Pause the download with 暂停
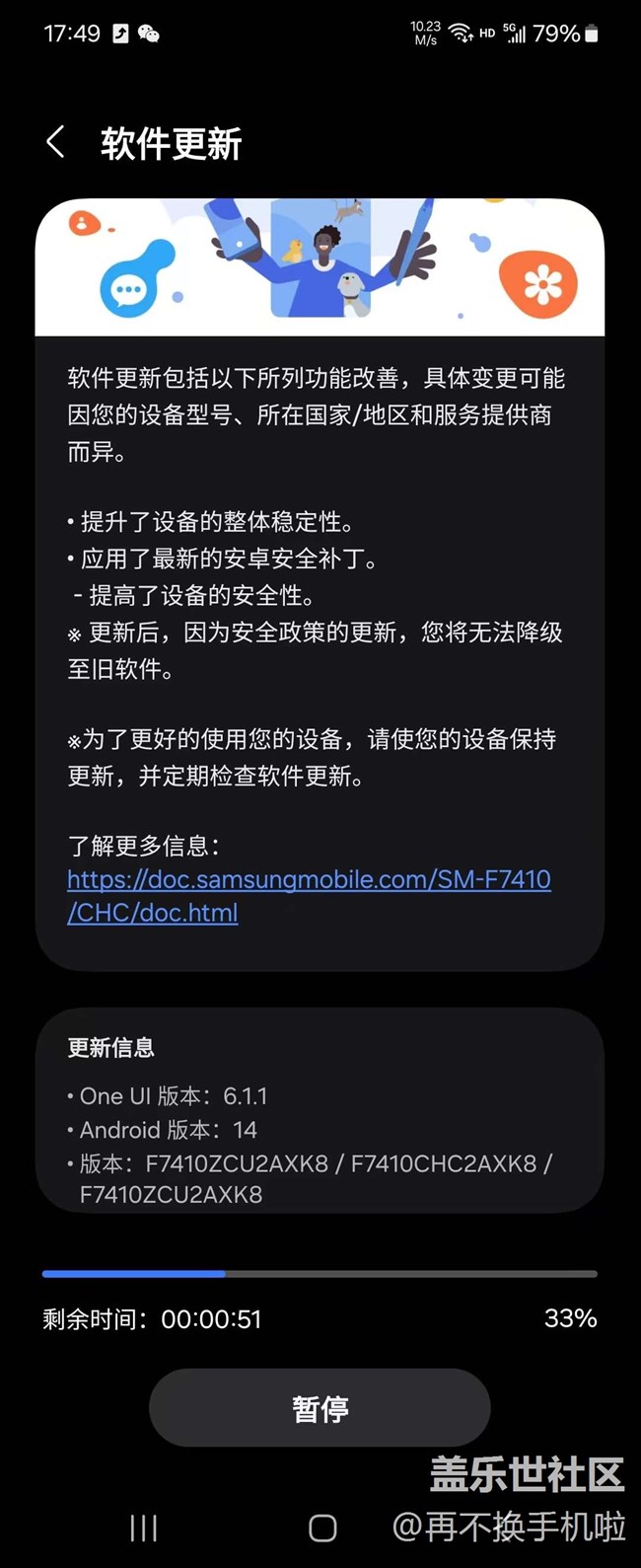 click(320, 1408)
